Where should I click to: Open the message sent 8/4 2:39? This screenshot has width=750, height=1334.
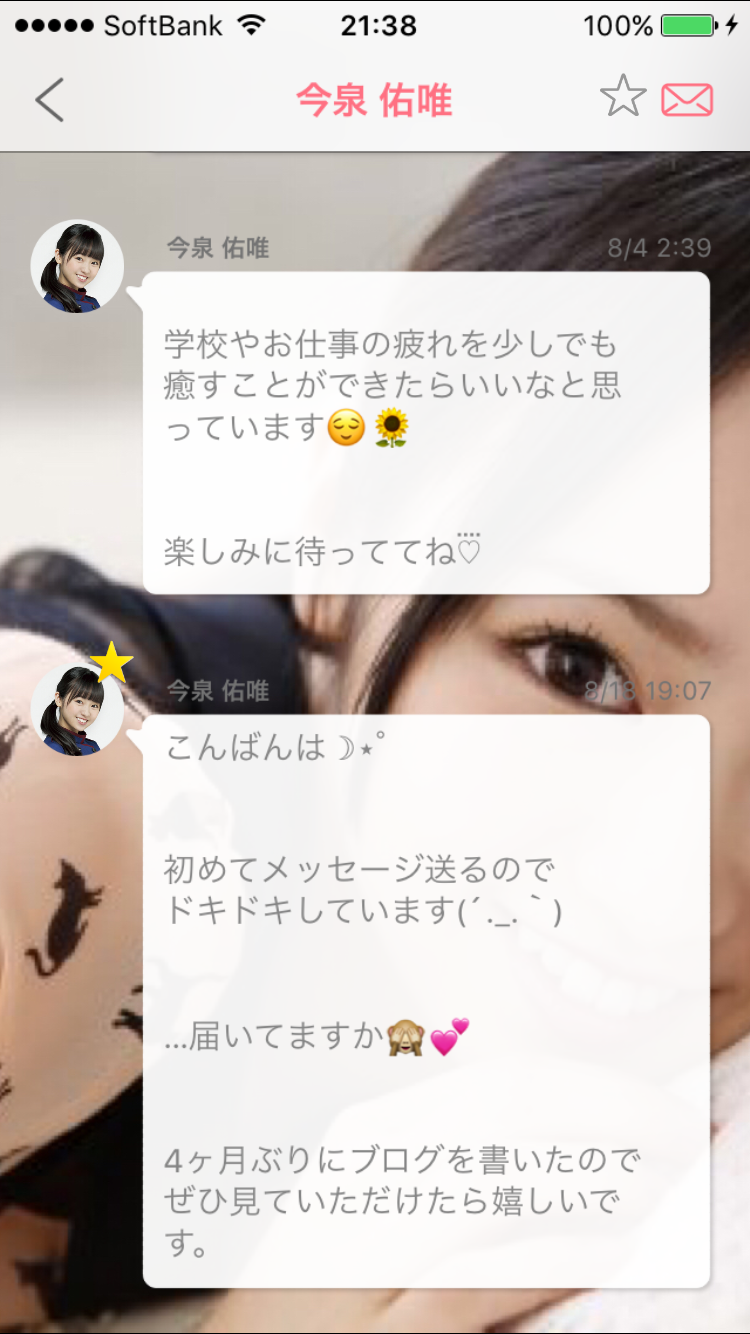[x=426, y=432]
